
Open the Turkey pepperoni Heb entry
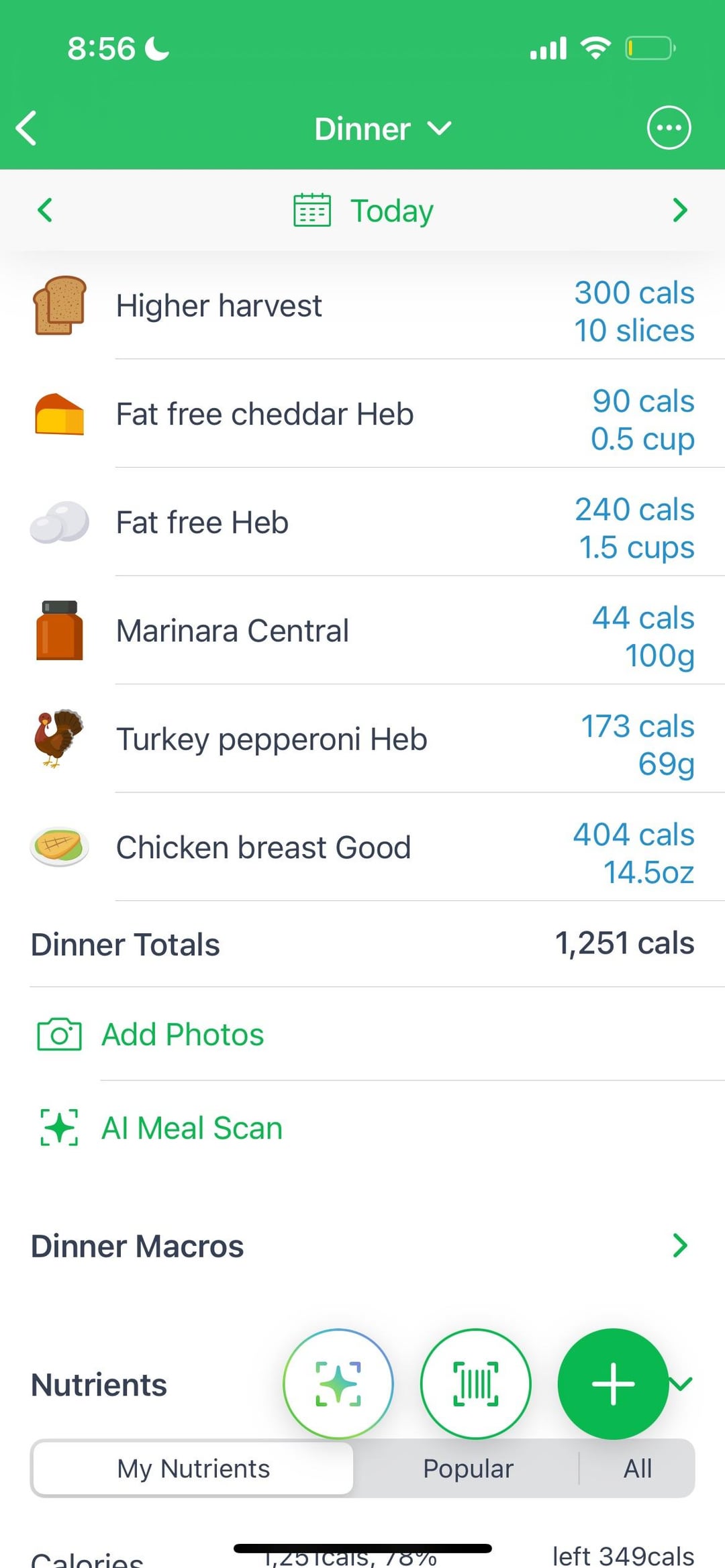[x=362, y=739]
